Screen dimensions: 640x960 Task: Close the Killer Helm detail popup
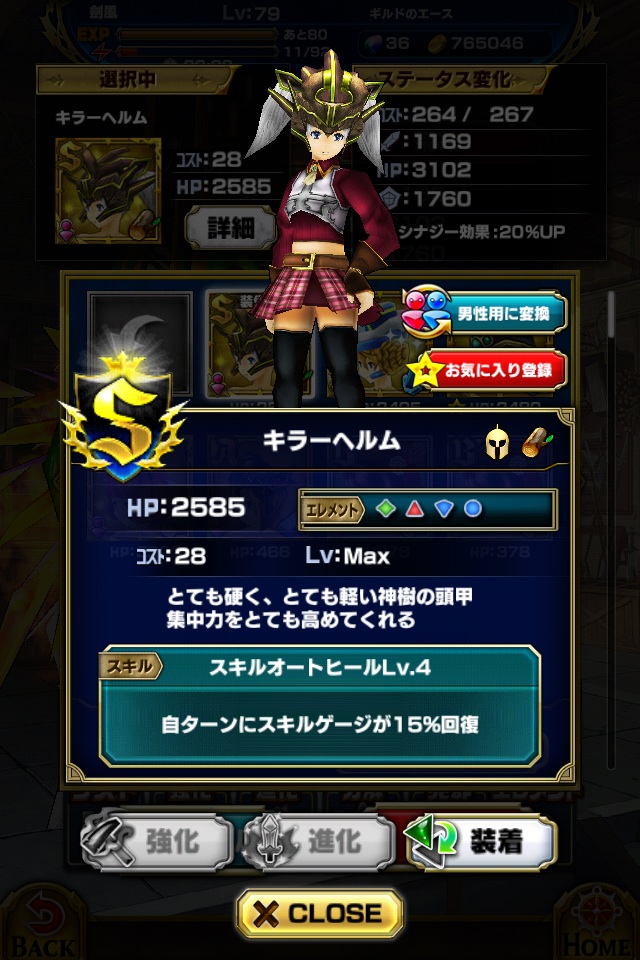(x=319, y=914)
